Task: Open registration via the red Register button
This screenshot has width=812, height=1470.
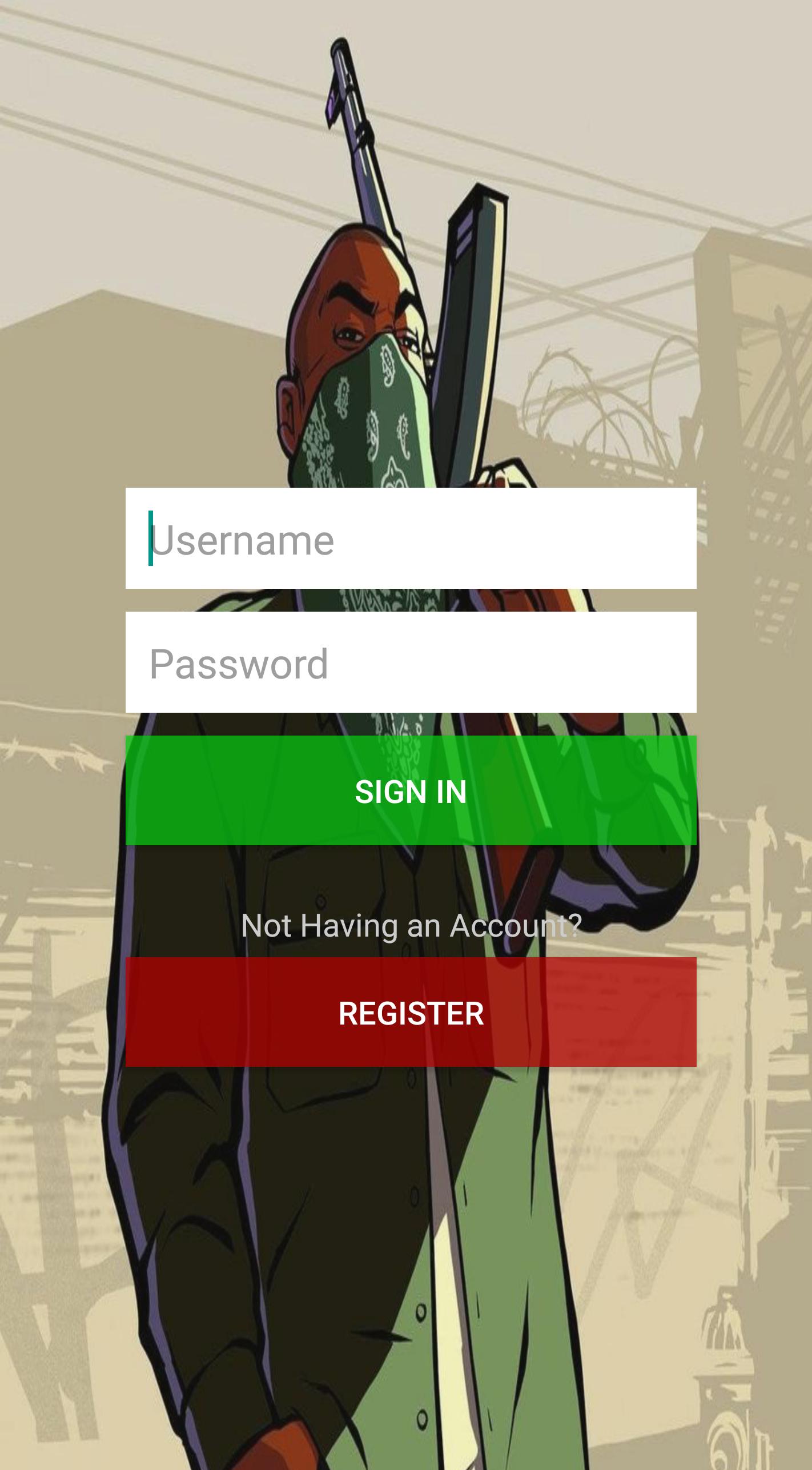Action: [411, 1012]
